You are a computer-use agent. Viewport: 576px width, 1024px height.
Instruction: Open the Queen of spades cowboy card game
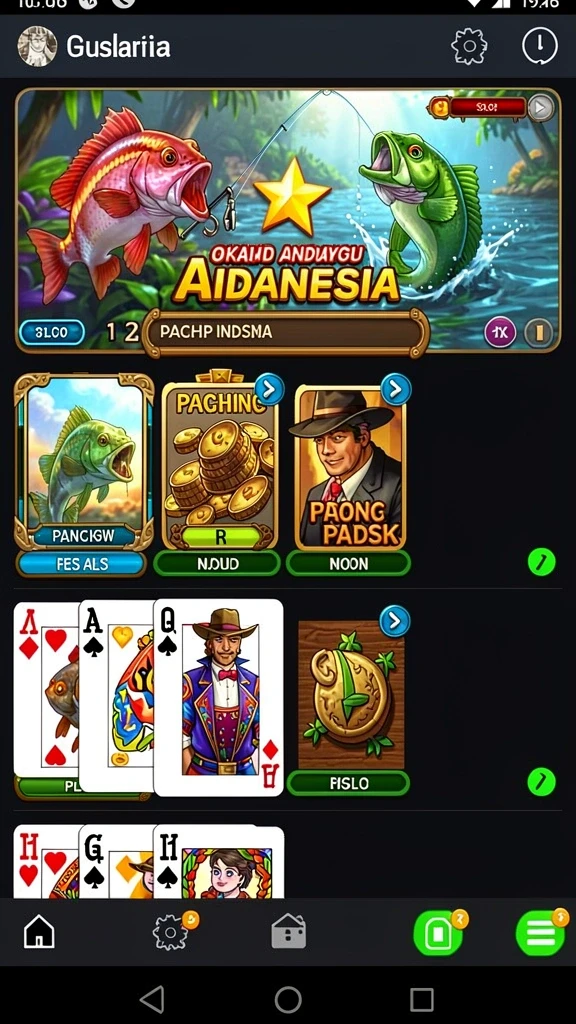tap(219, 697)
